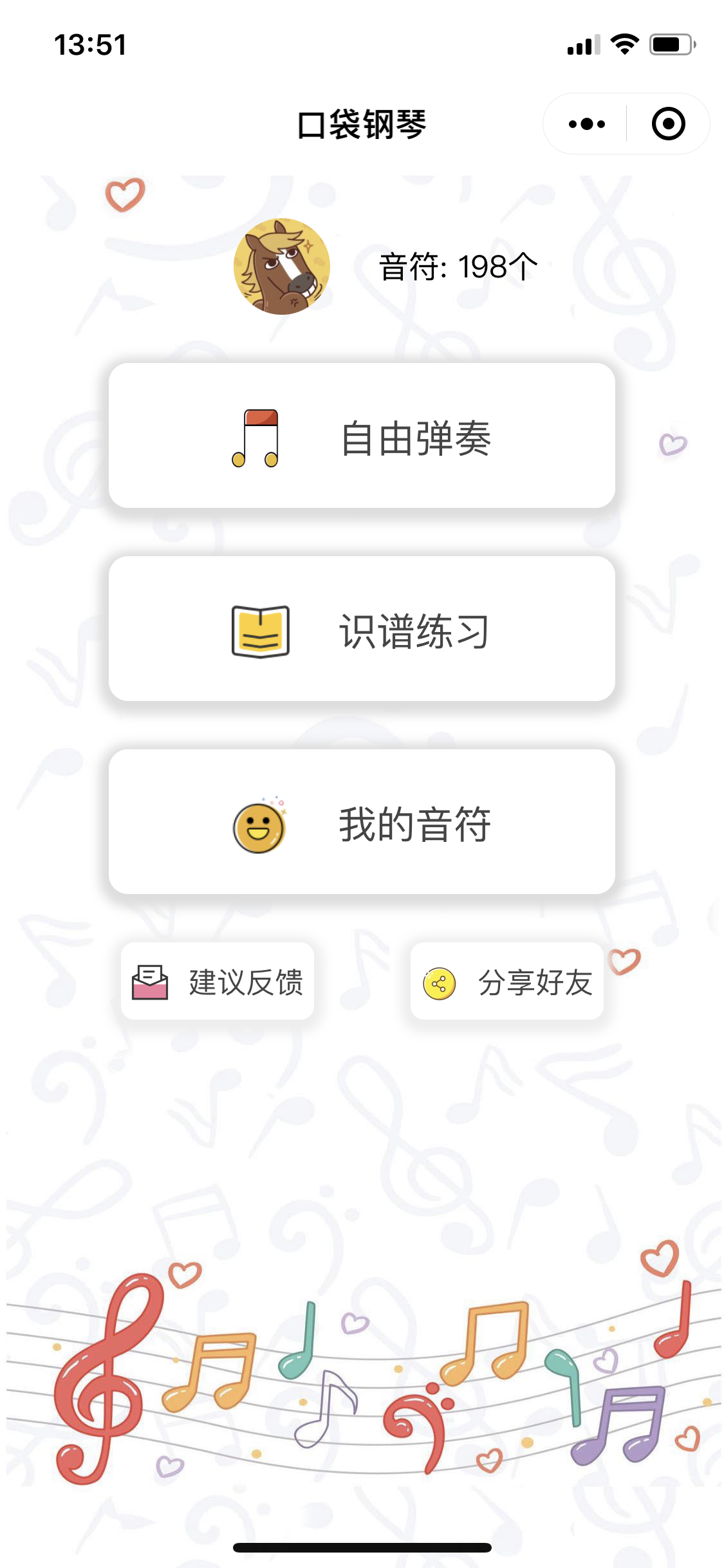Image resolution: width=724 pixels, height=1568 pixels.
Task: Open 建议反馈 feedback
Action: [218, 982]
